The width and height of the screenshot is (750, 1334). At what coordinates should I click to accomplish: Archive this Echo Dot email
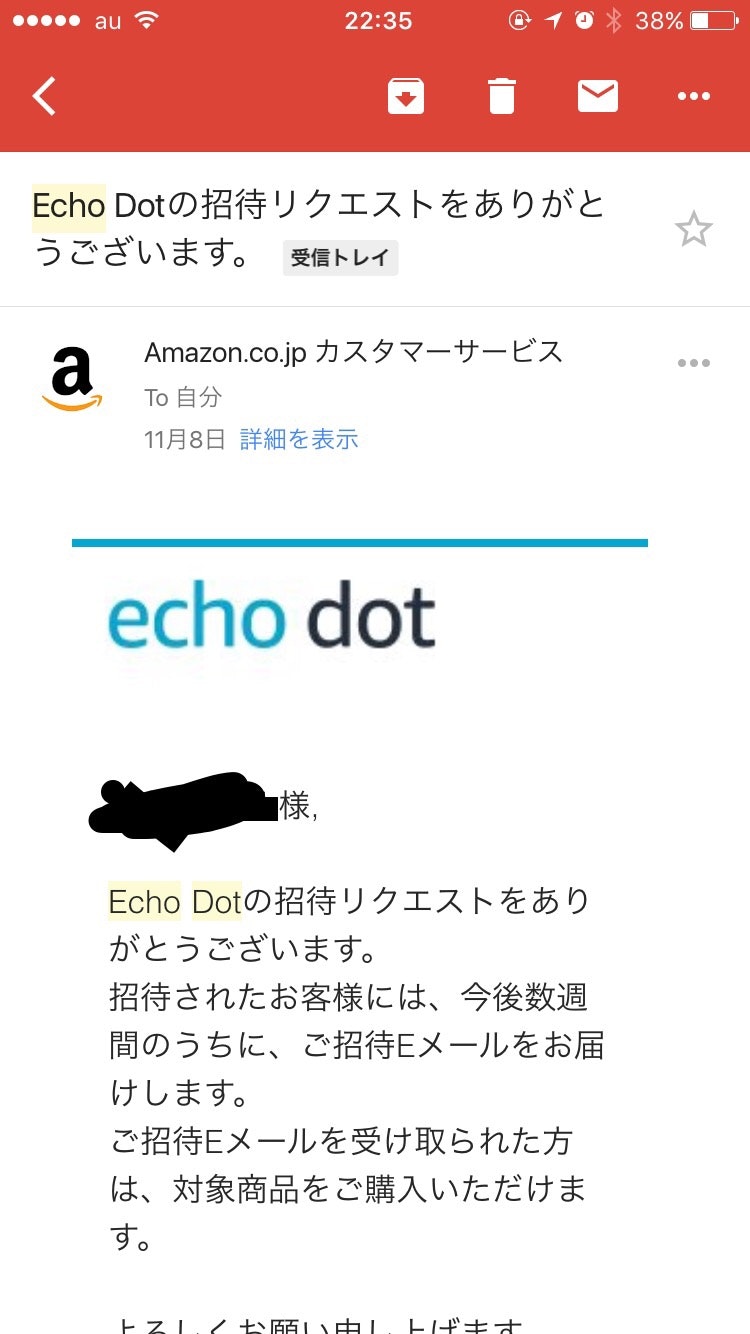(x=406, y=96)
